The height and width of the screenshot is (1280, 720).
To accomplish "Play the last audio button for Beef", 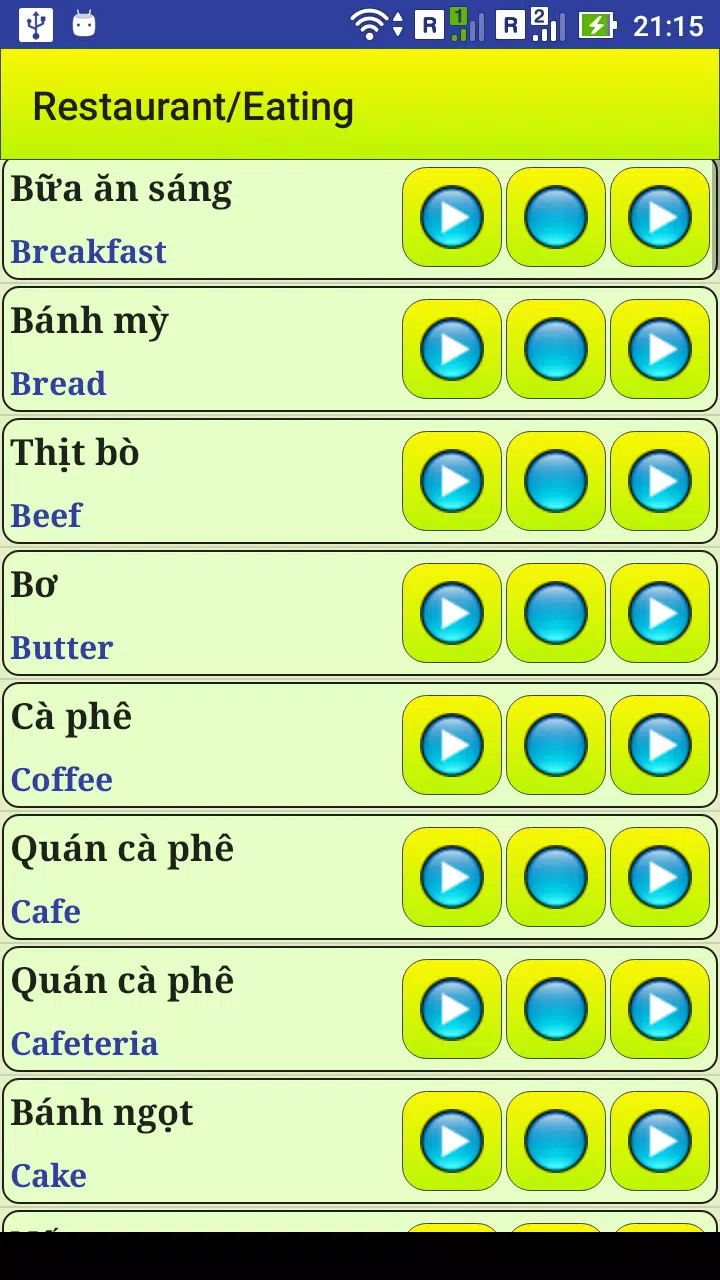I will (660, 481).
